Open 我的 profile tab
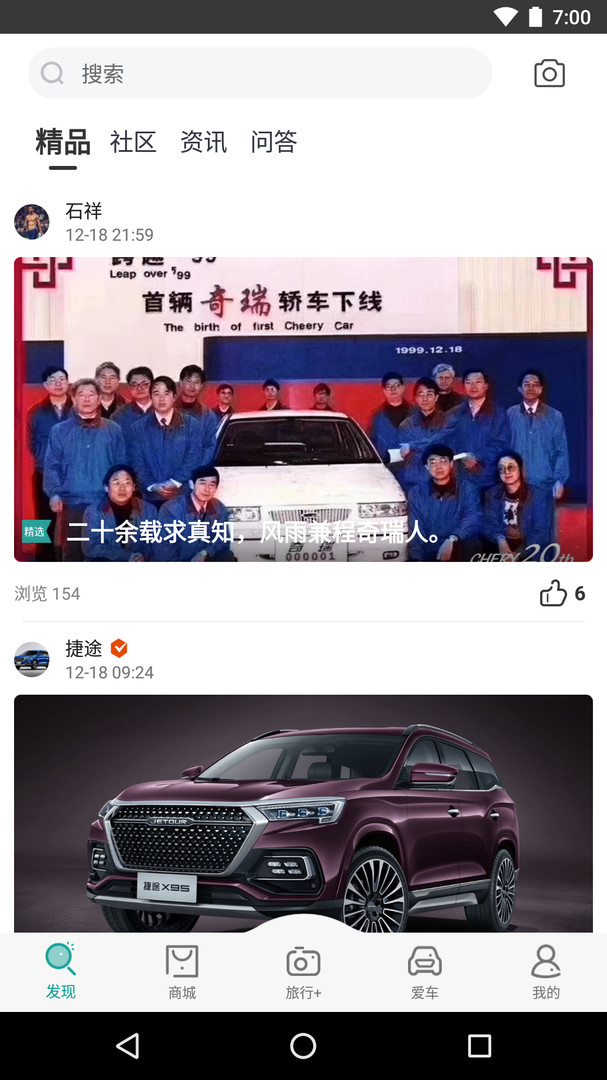Screen dimensions: 607x1080 pyautogui.click(x=546, y=972)
